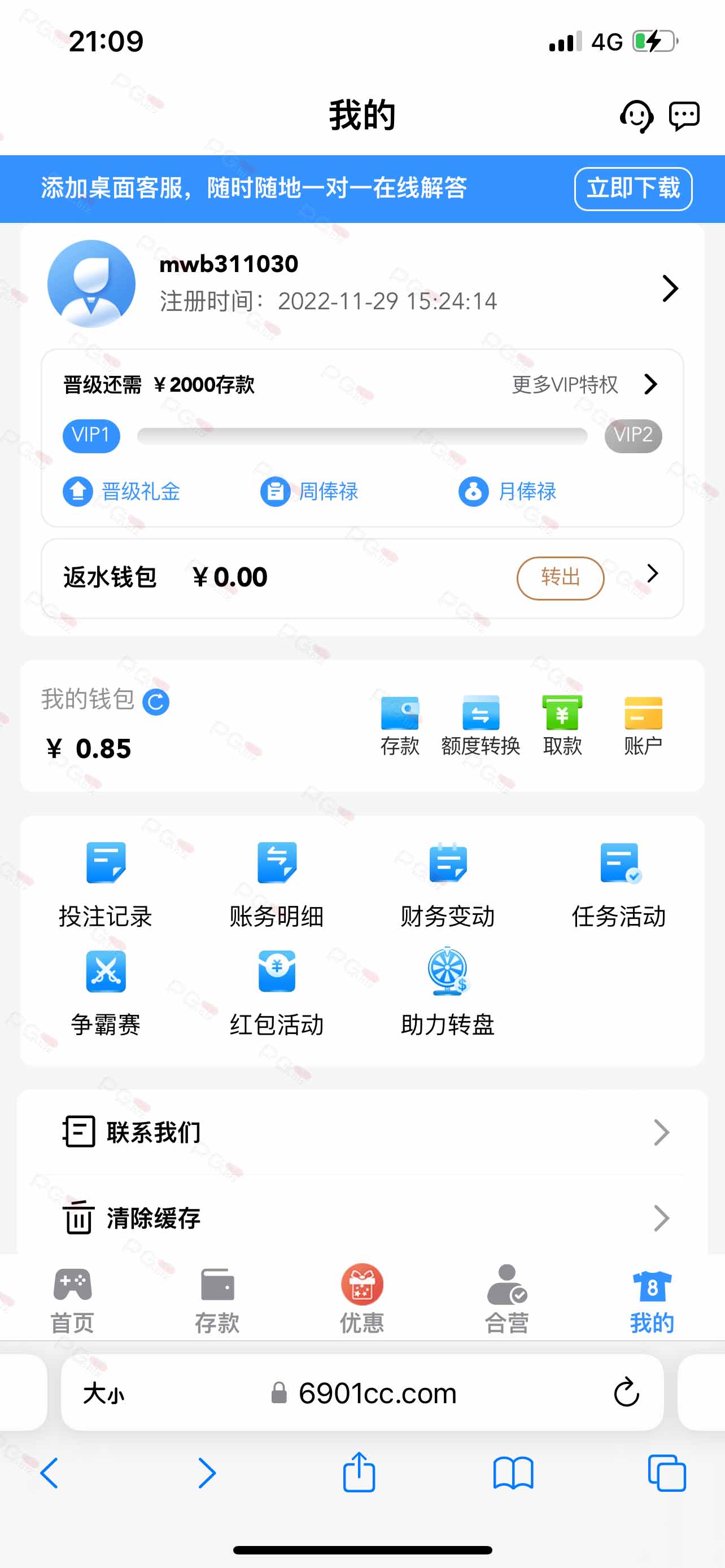Tap the 转出 transfer out button
The image size is (725, 1568).
[560, 577]
